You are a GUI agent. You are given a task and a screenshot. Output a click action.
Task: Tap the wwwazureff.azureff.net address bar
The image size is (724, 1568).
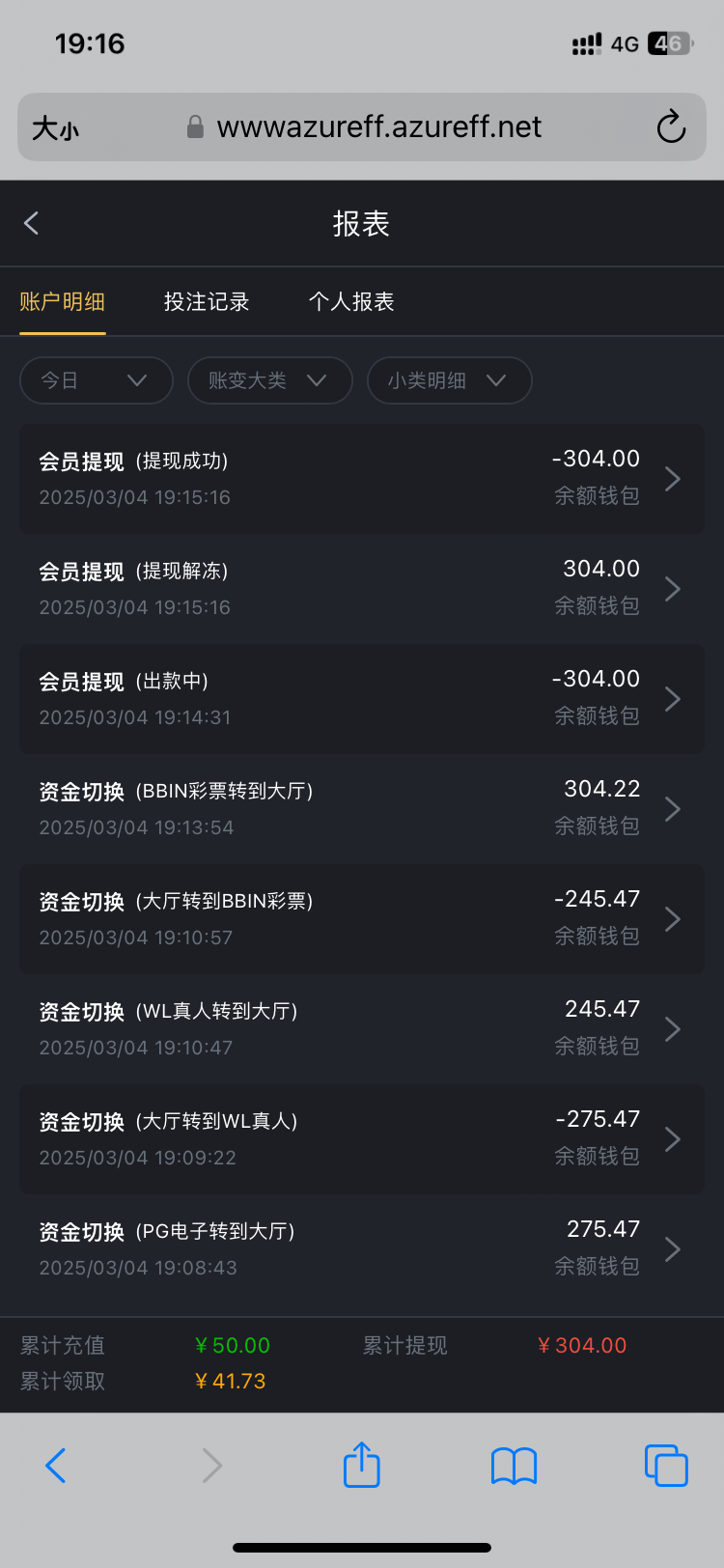378,127
